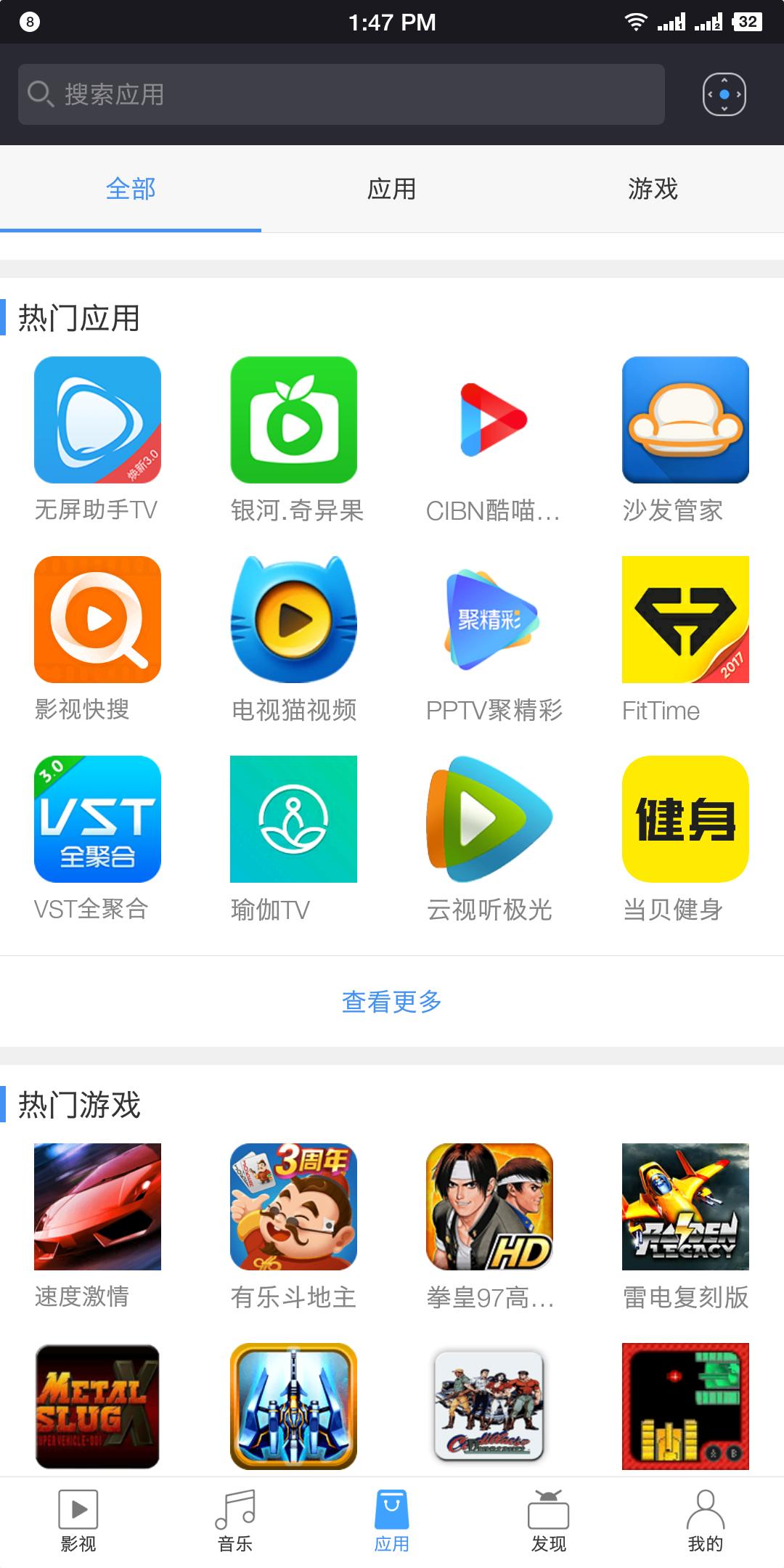This screenshot has height=1568, width=784.
Task: Tap the search input field
Action: point(341,93)
